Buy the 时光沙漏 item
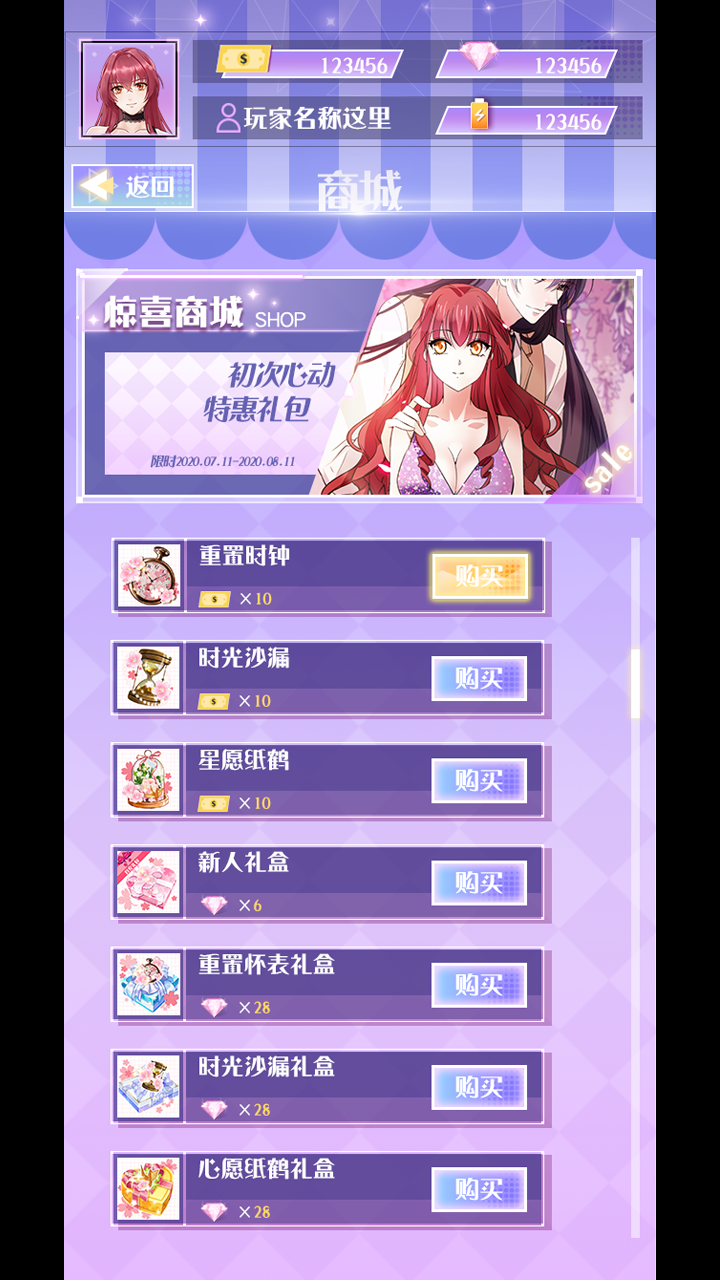720x1280 pixels. (x=479, y=678)
